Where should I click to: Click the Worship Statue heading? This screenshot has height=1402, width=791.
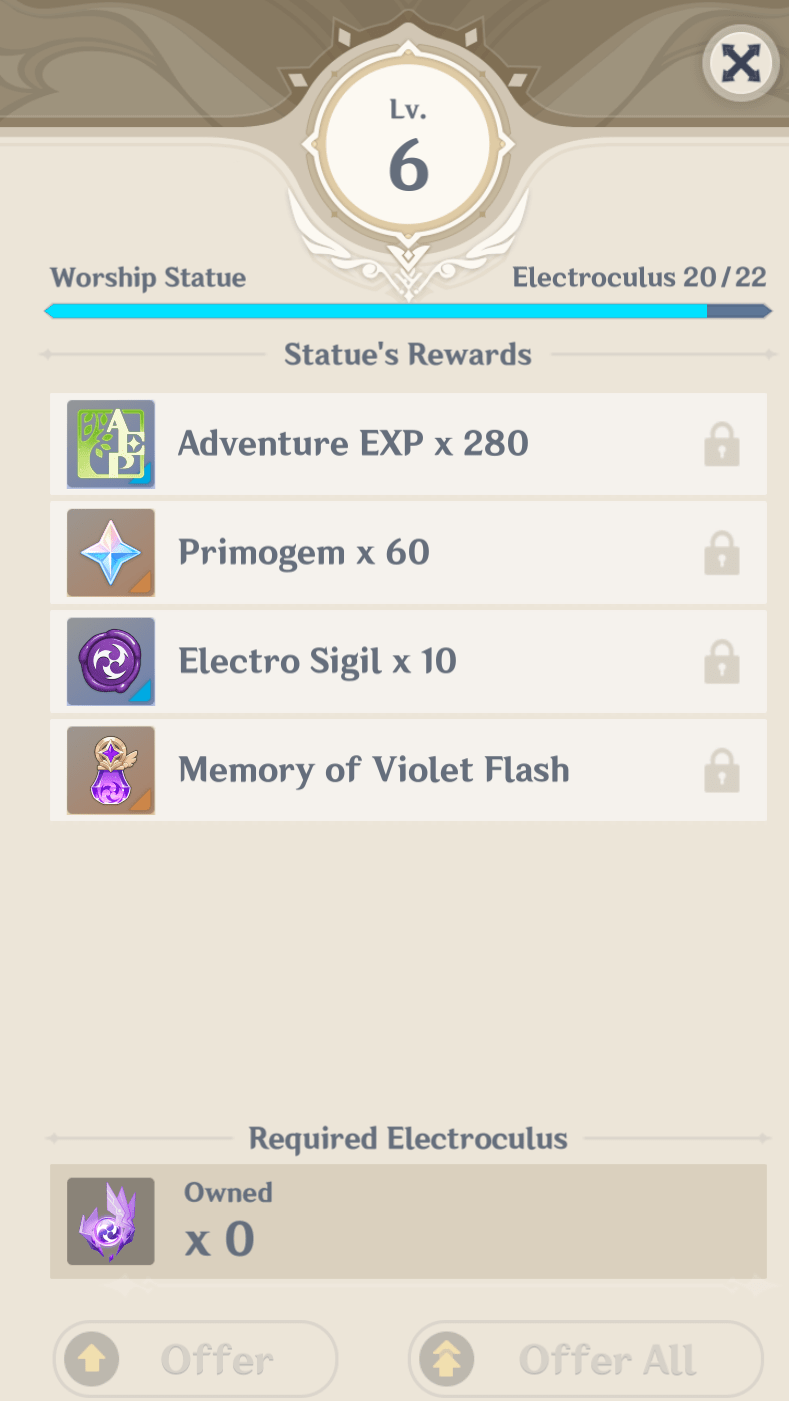[x=147, y=277]
